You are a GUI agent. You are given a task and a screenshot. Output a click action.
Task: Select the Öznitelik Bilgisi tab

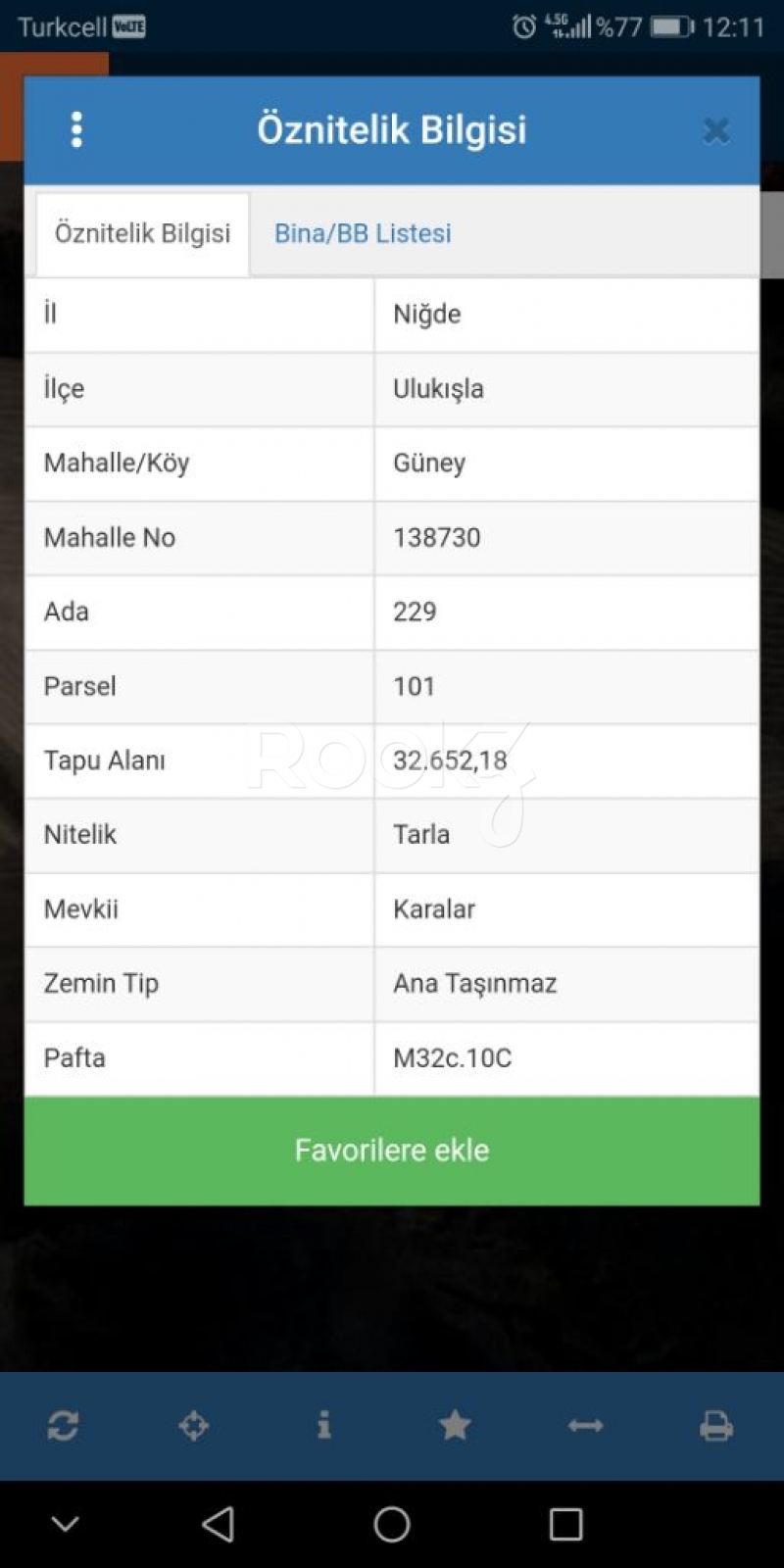click(142, 233)
